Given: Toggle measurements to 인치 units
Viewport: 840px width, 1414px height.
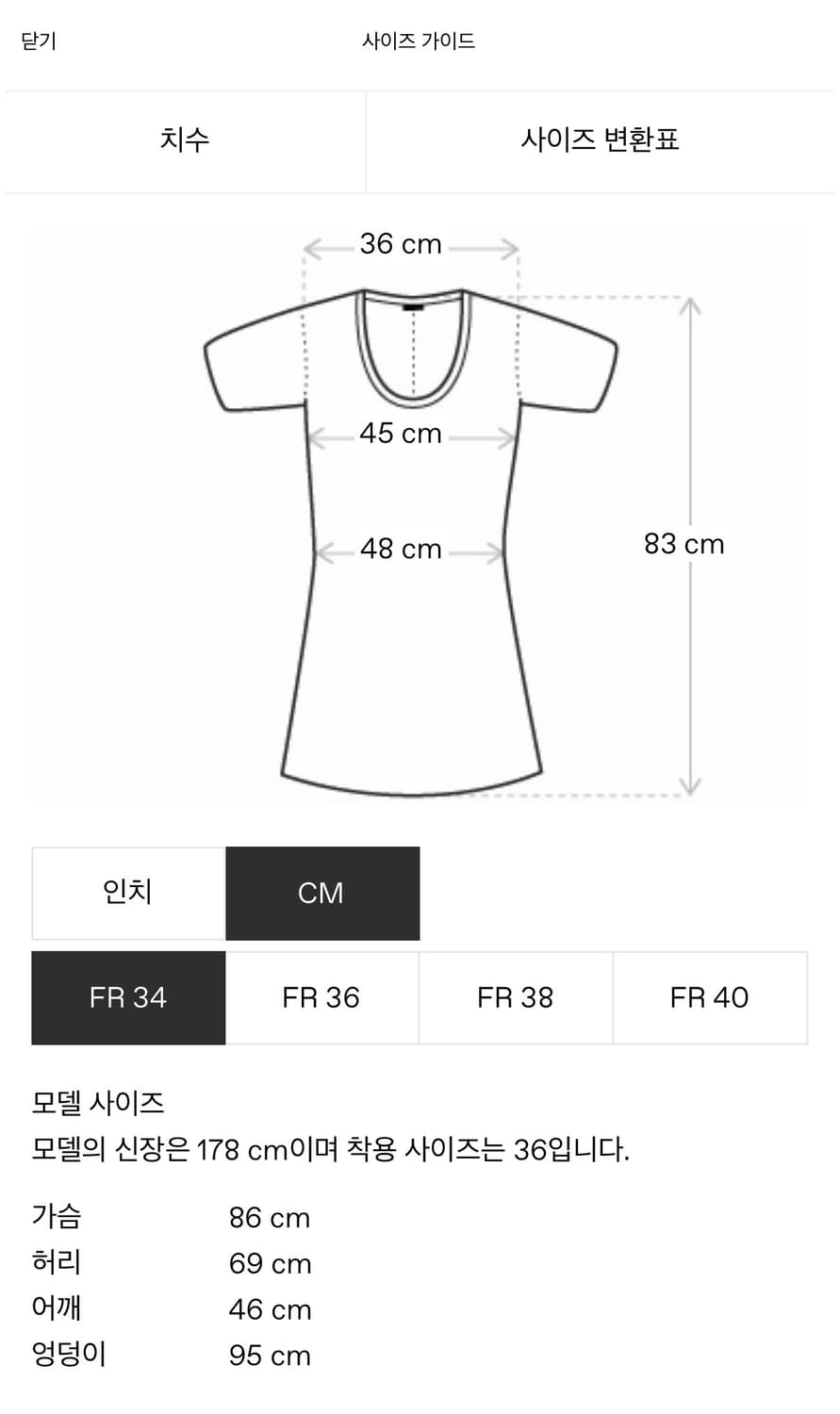Looking at the screenshot, I should tap(127, 893).
